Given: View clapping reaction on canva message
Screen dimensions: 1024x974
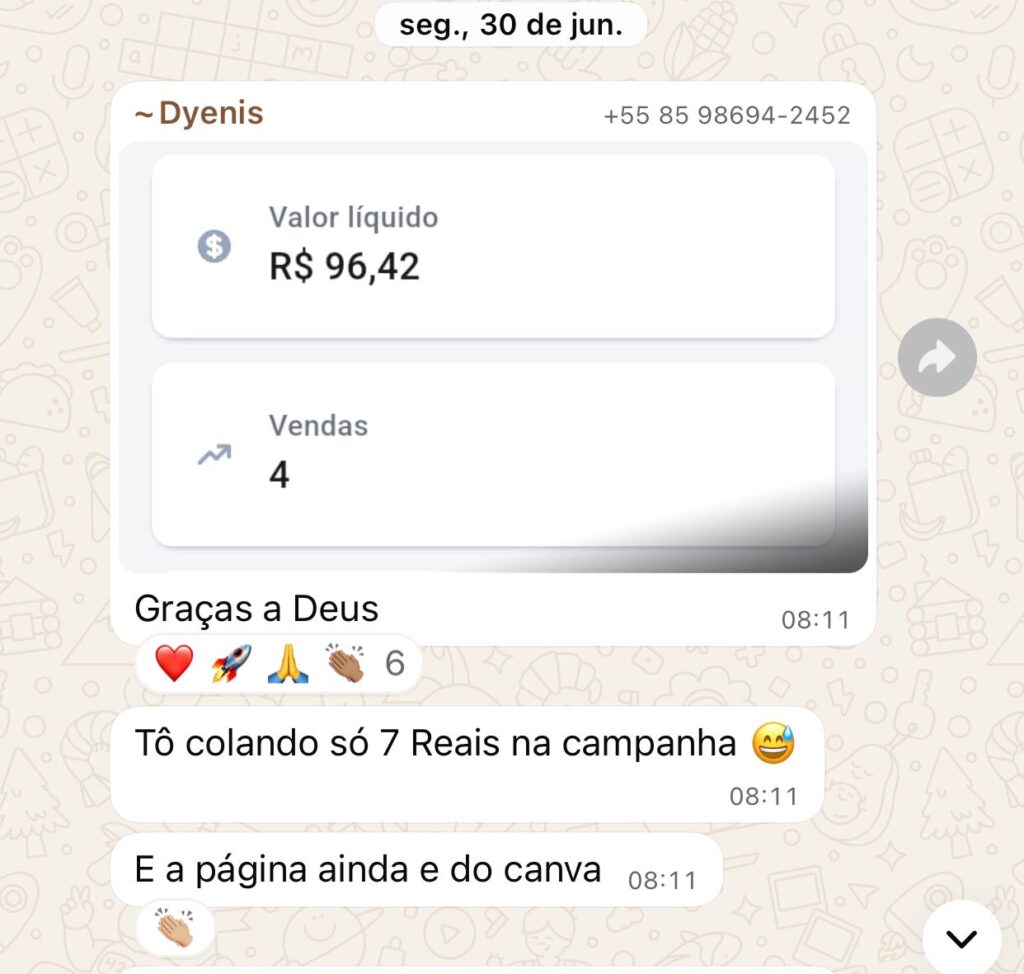Looking at the screenshot, I should tap(175, 929).
